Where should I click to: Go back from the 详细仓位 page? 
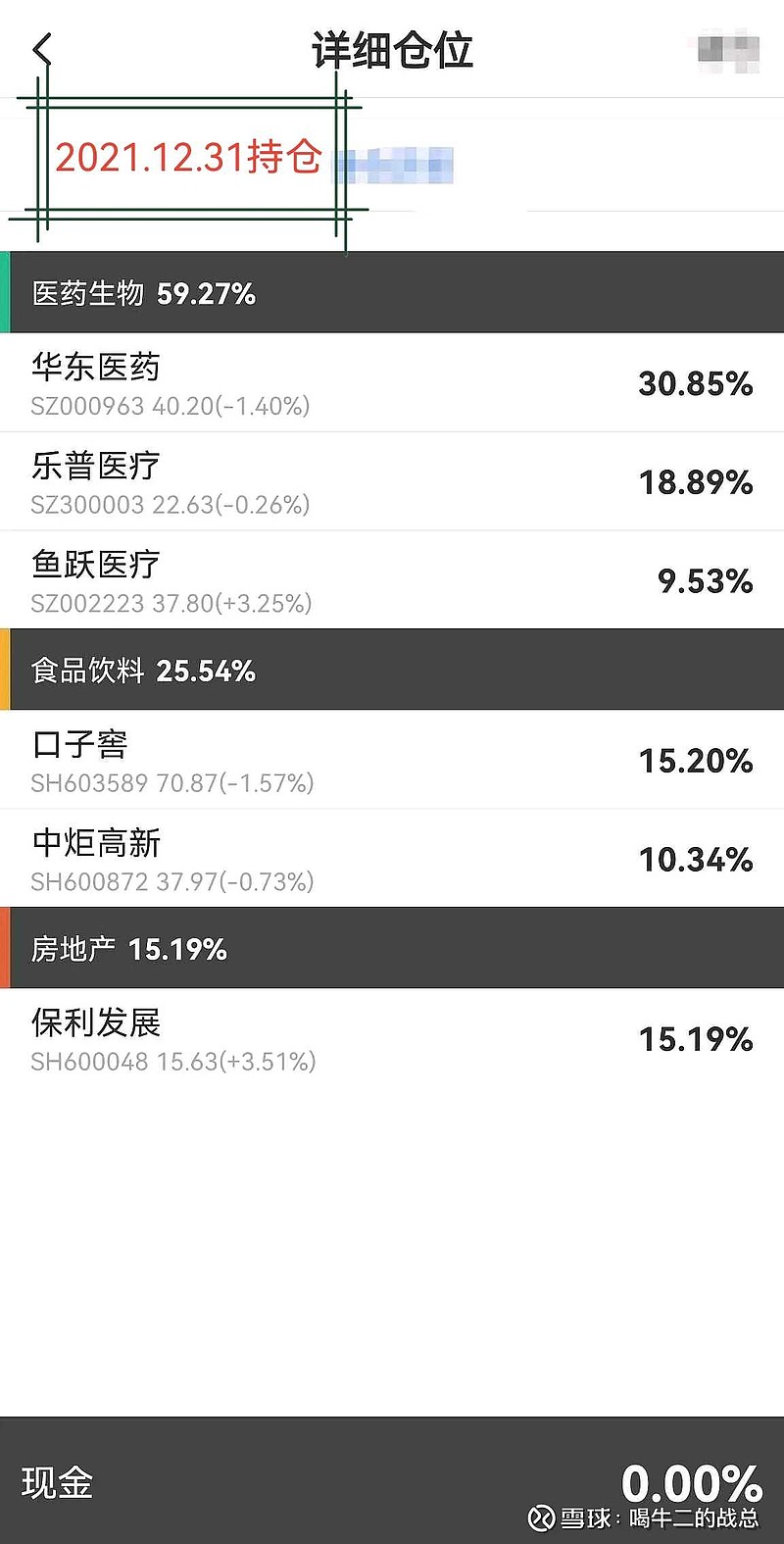click(x=41, y=49)
